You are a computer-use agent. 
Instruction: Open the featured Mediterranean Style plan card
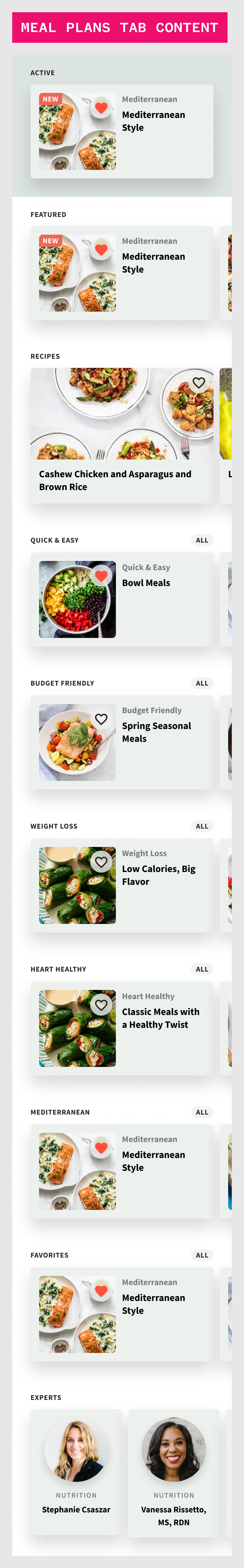[x=153, y=263]
